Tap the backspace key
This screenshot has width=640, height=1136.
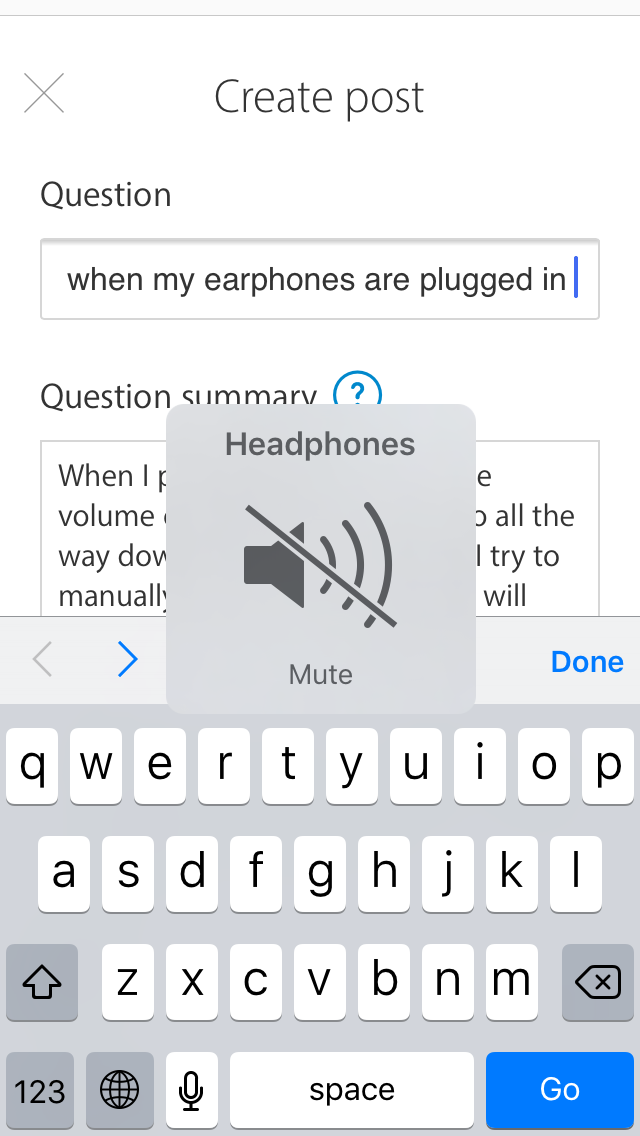[x=598, y=983]
